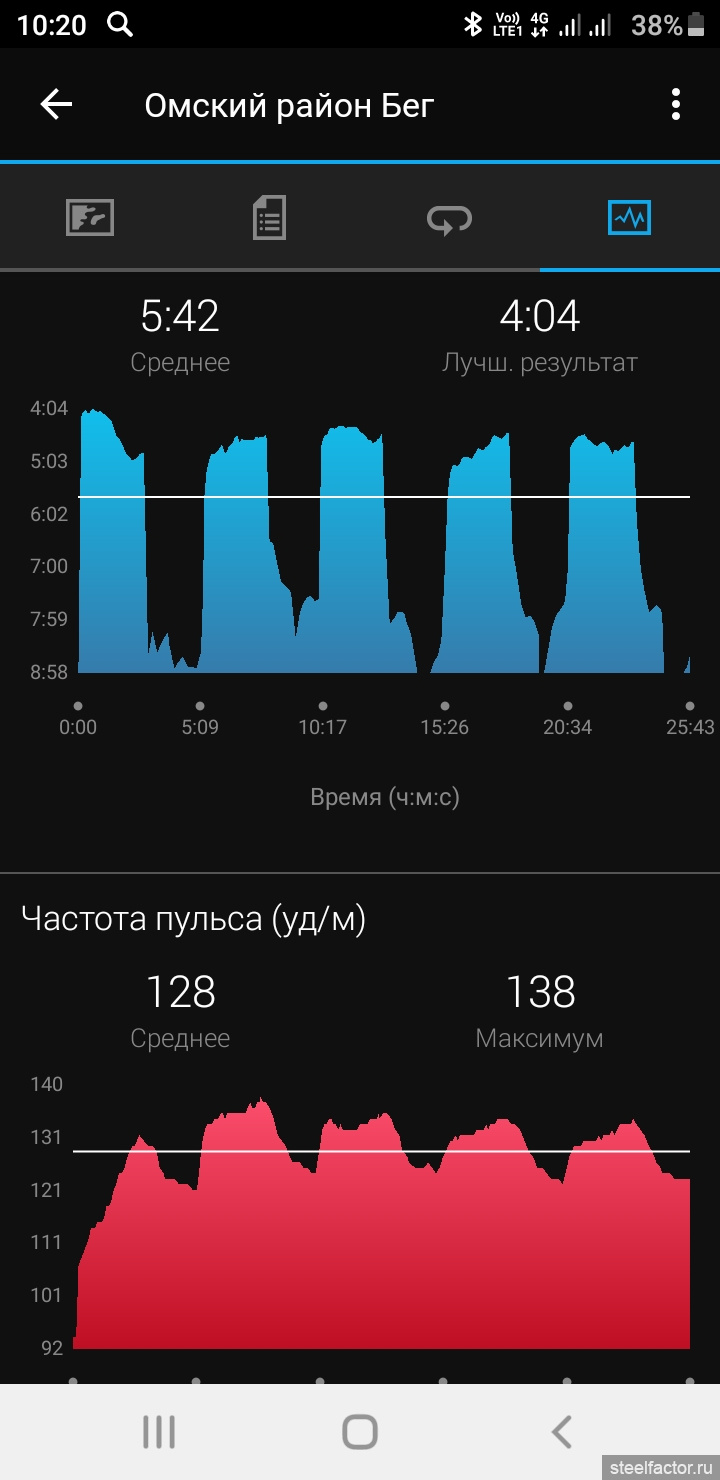Tap the system back button
The image size is (720, 1480).
561,1432
